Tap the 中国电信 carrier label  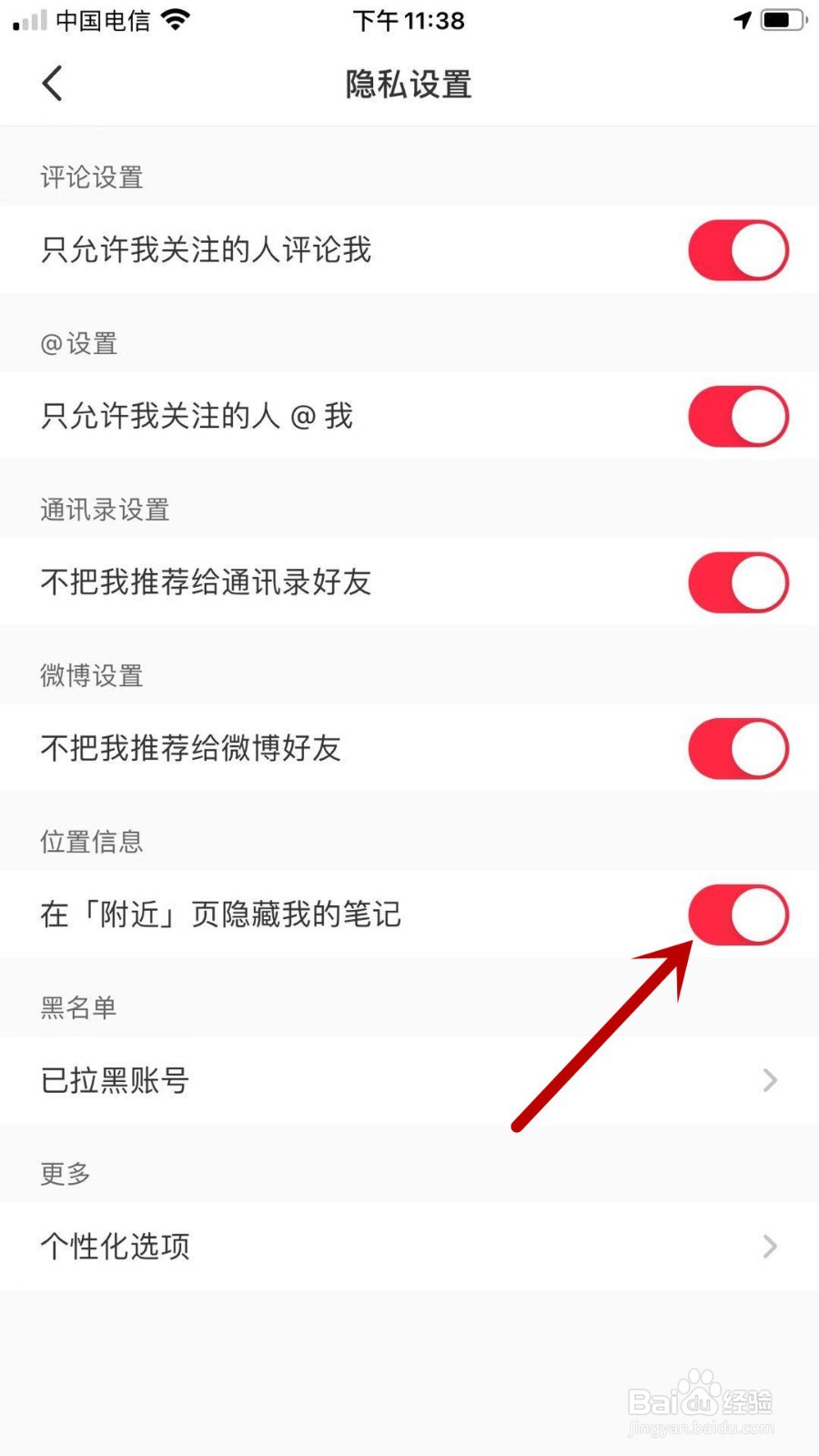(x=102, y=20)
